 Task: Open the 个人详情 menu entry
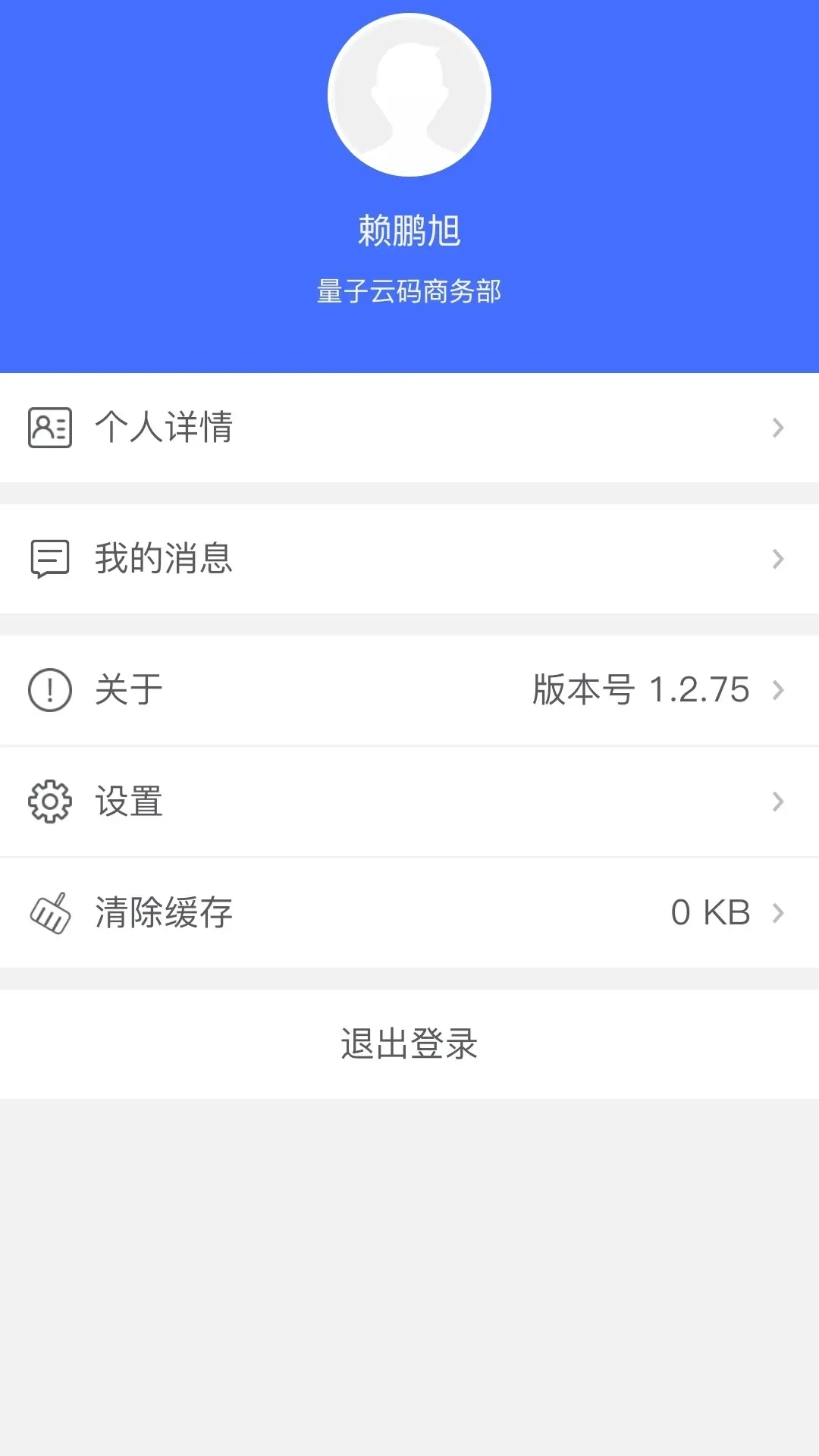(165, 428)
